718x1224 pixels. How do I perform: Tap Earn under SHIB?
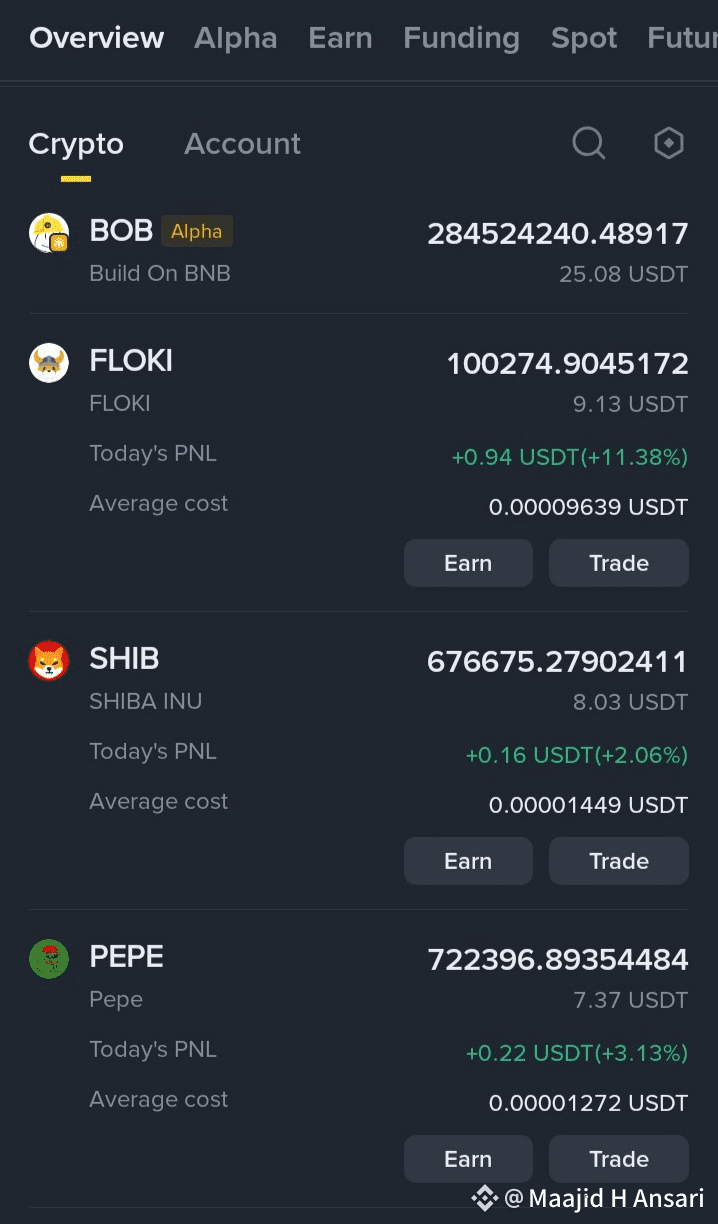468,861
